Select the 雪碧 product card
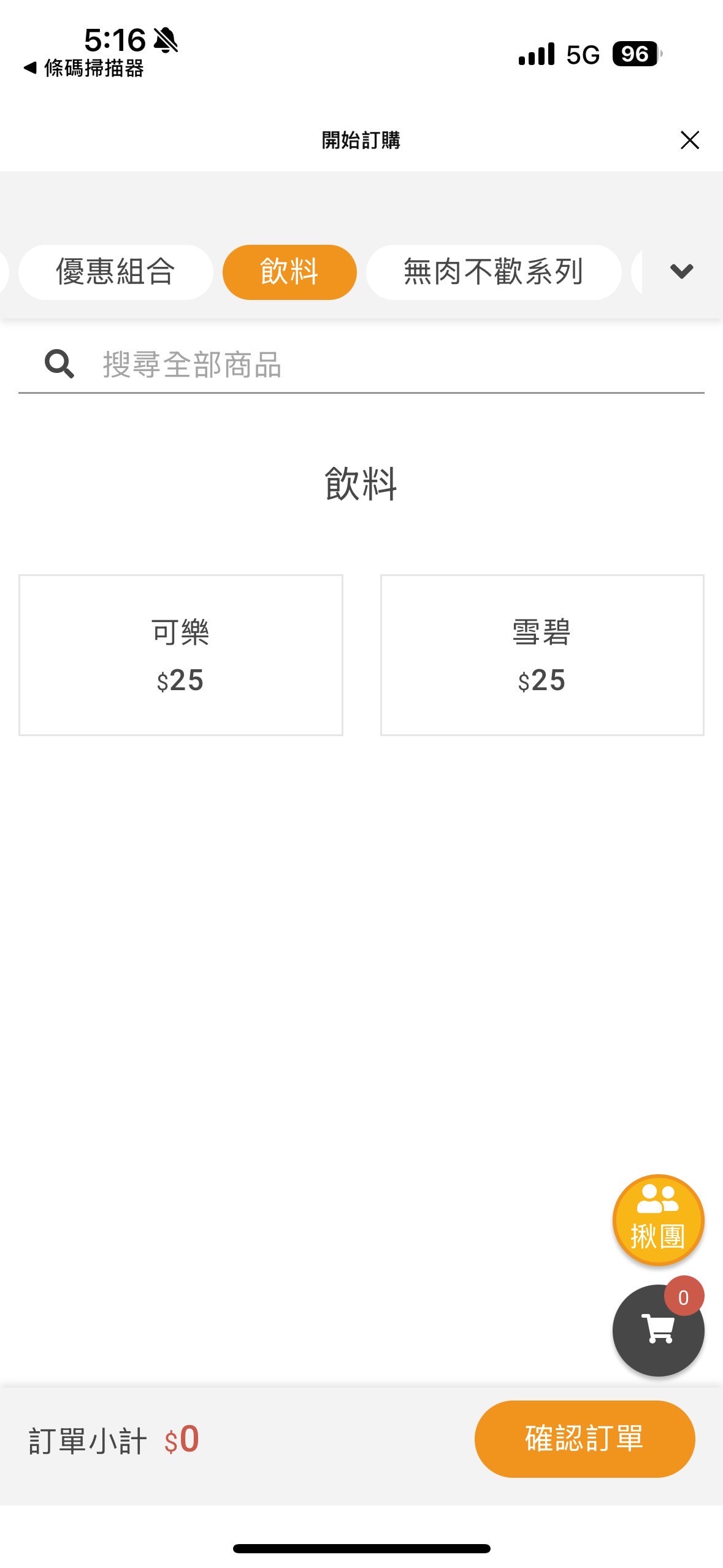The width and height of the screenshot is (723, 1568). point(542,652)
